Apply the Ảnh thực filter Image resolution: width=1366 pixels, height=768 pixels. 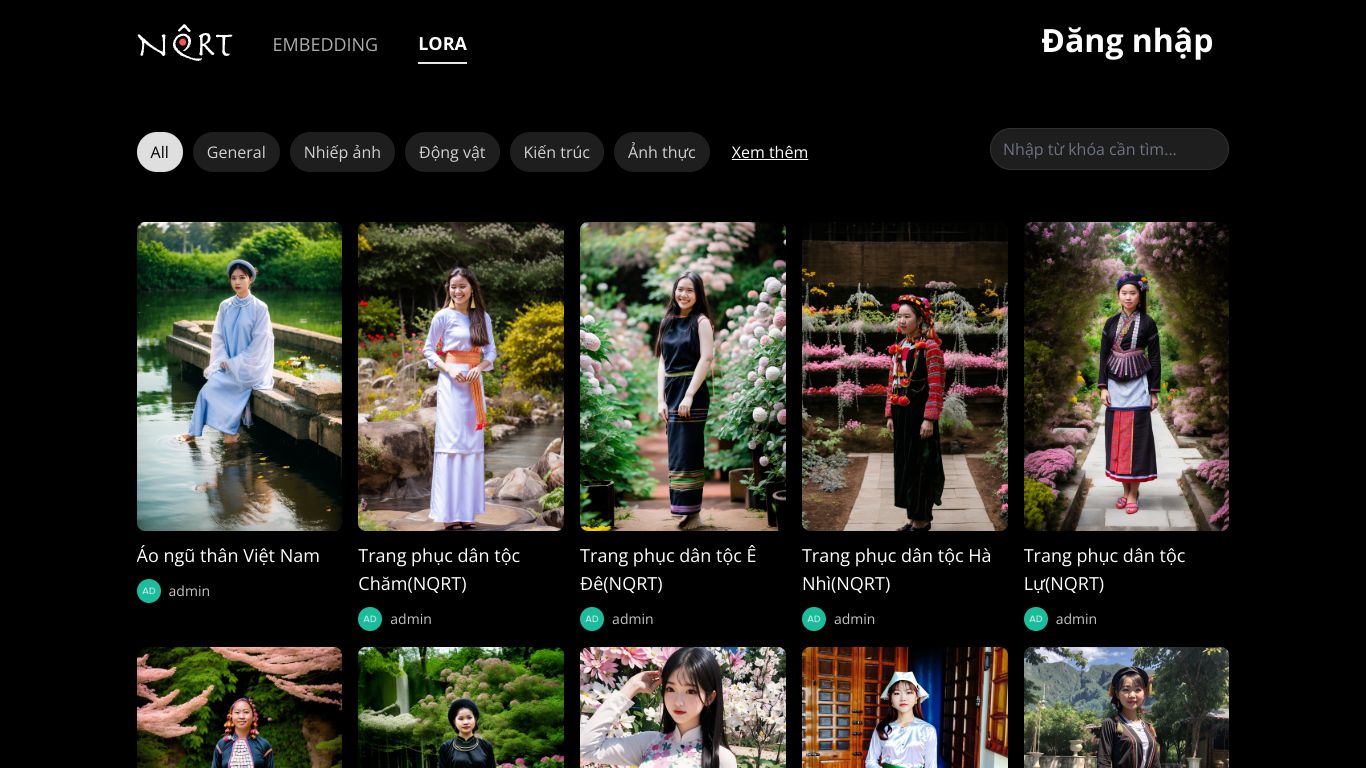(661, 152)
